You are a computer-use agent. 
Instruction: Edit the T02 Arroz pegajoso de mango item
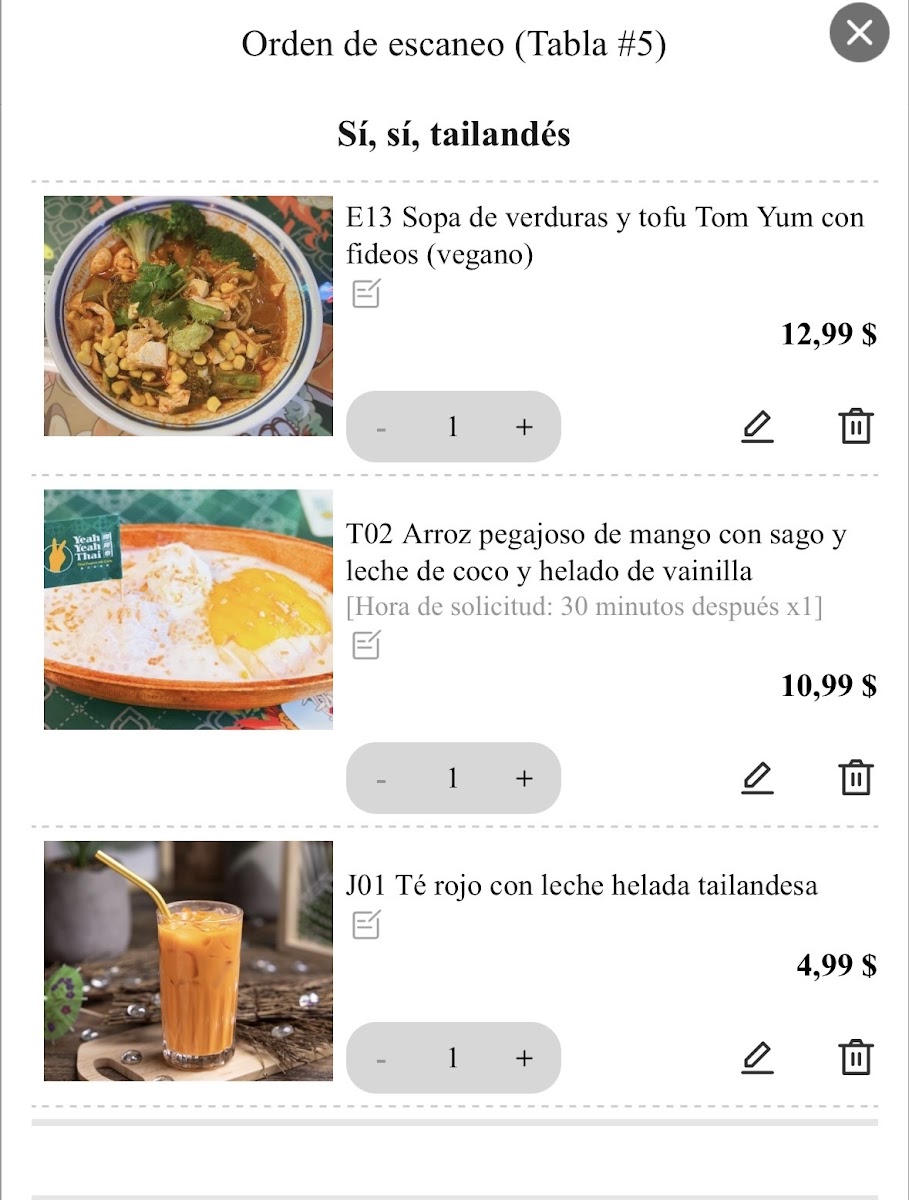click(758, 777)
